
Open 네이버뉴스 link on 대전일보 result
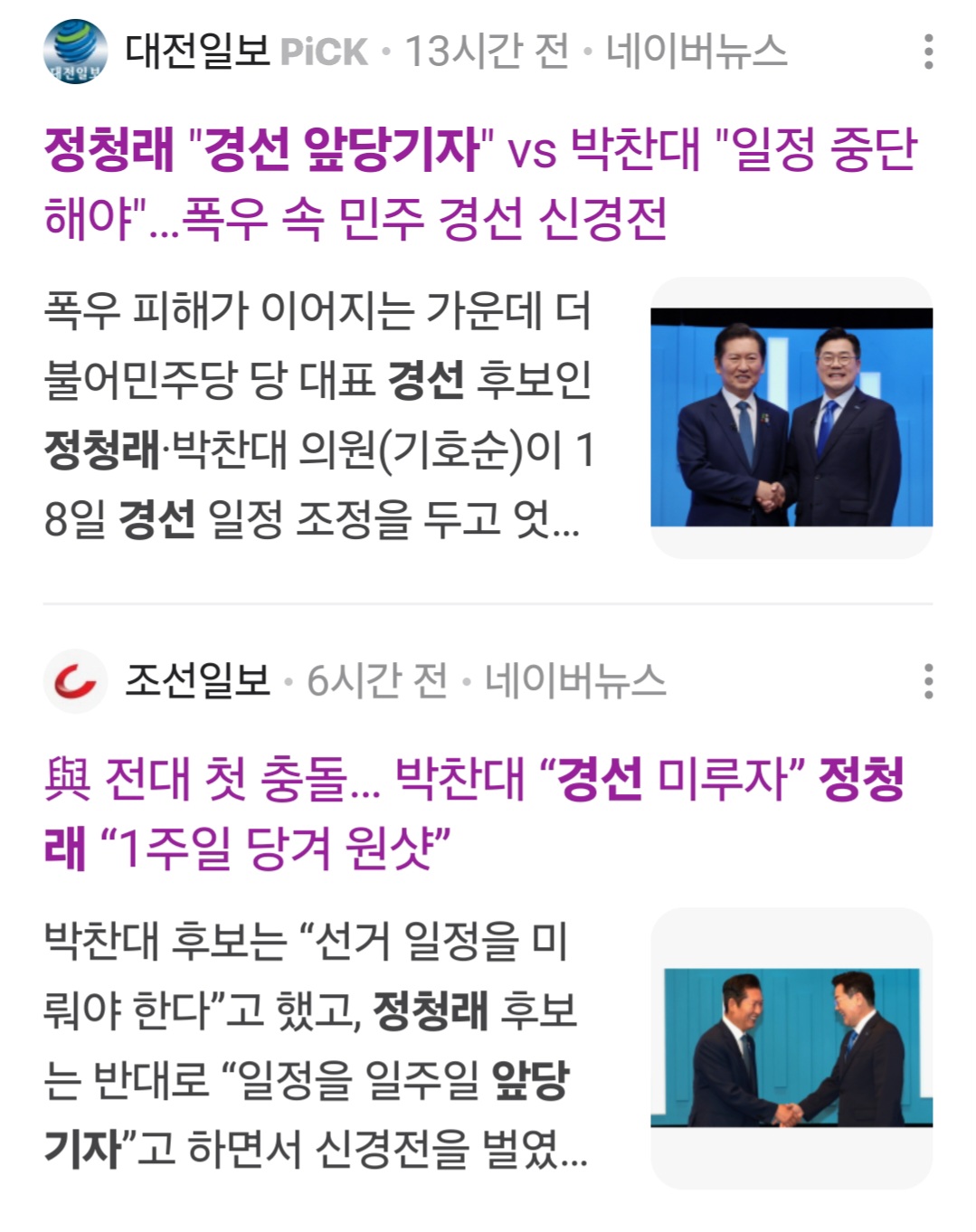coord(696,52)
